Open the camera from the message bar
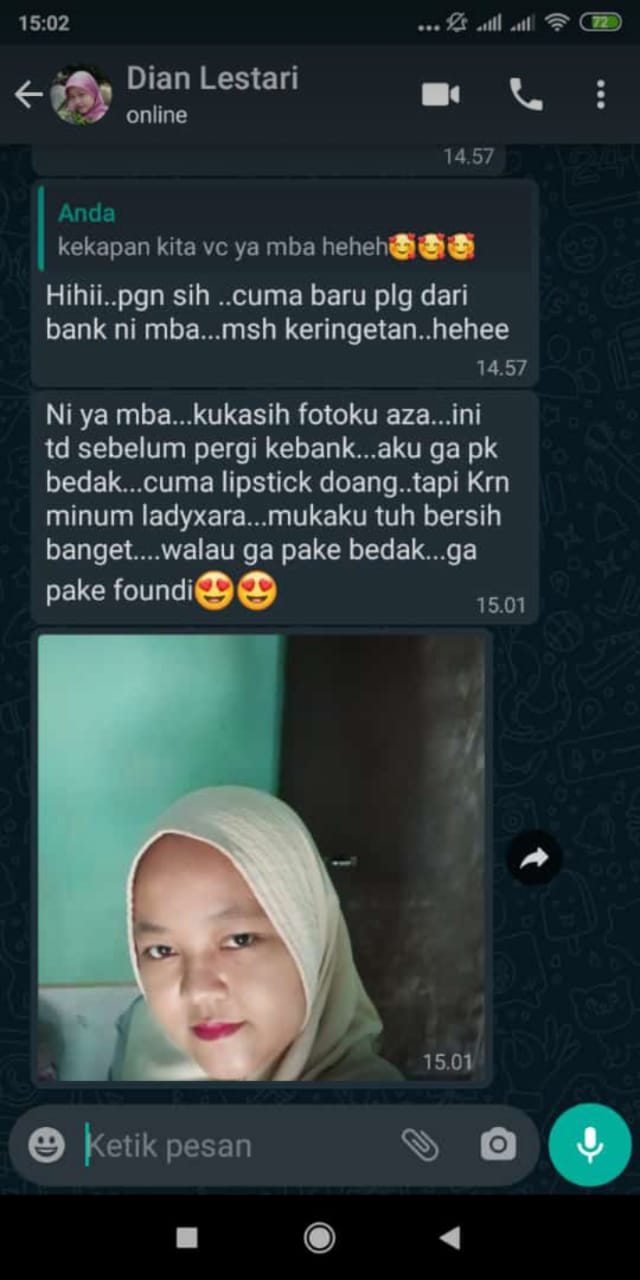The image size is (640, 1280). pyautogui.click(x=498, y=1145)
